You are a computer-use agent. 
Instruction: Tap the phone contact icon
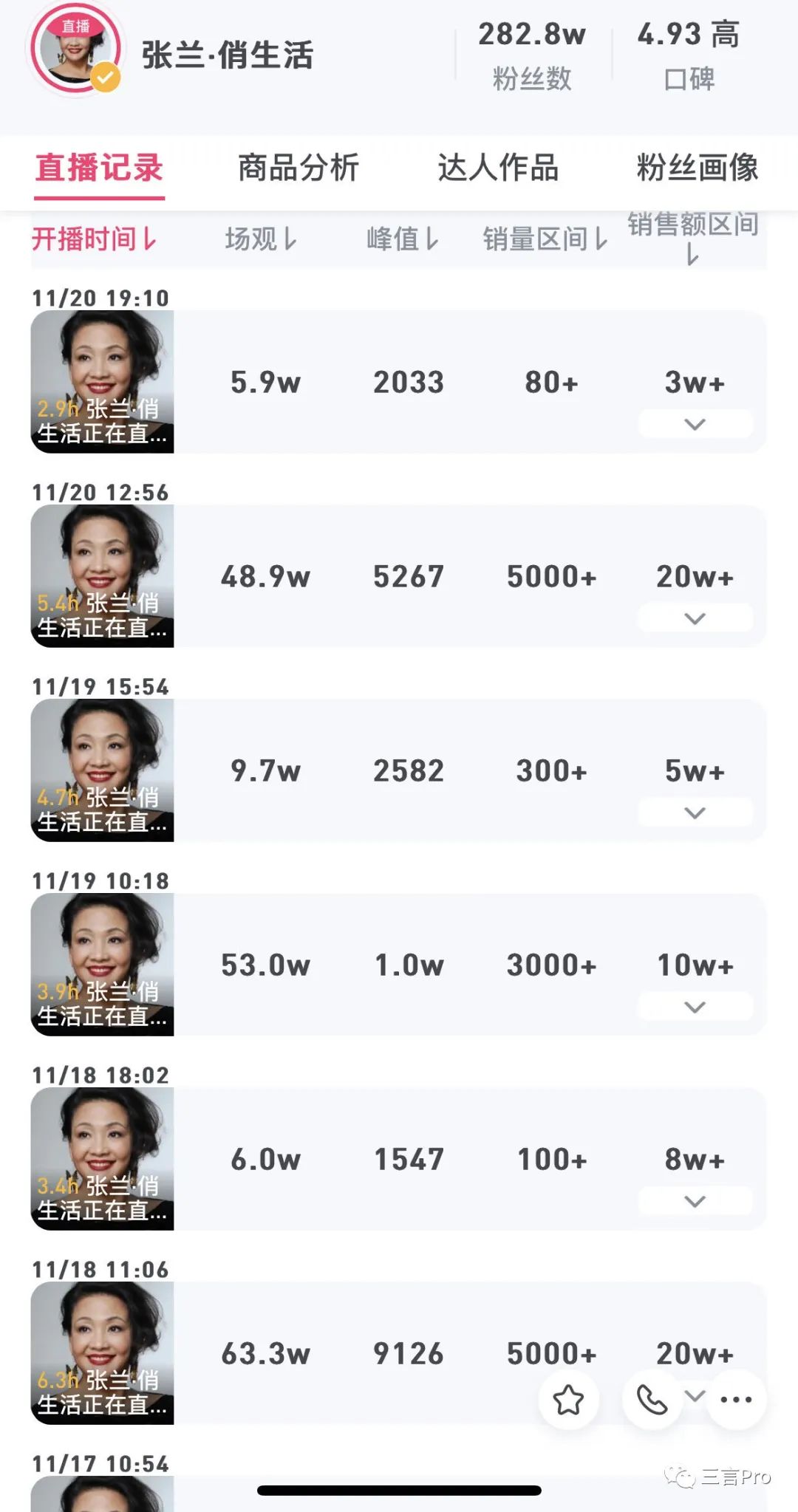652,1400
